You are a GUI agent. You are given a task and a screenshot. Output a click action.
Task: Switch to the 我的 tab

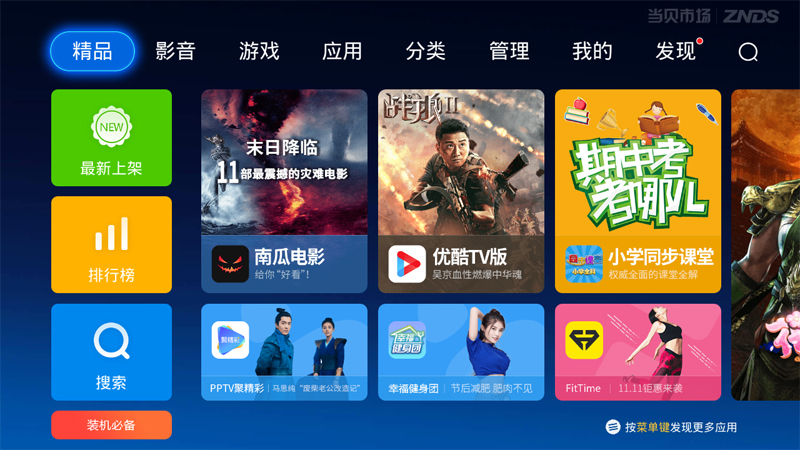(x=592, y=52)
